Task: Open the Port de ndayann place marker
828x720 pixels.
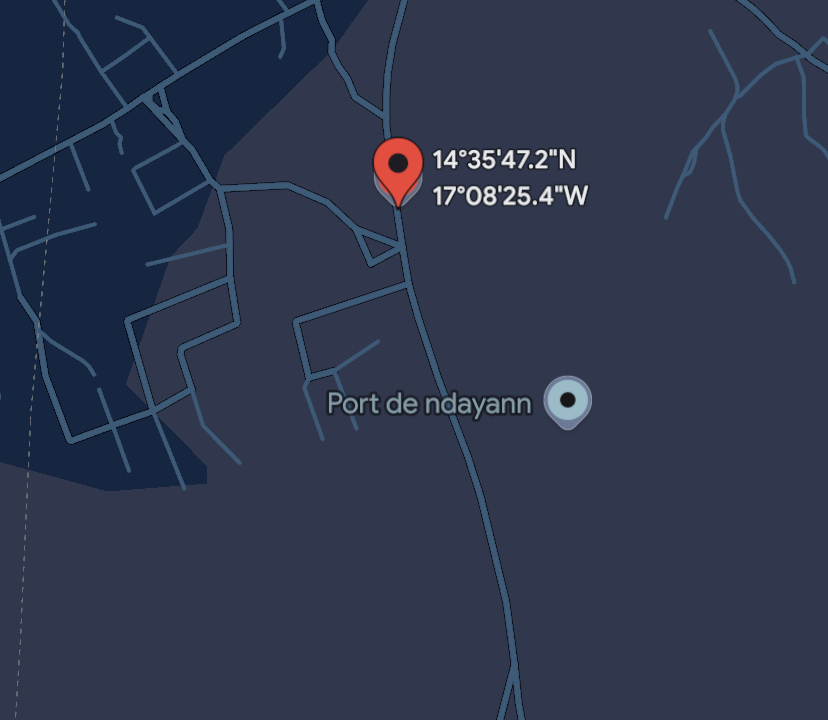Action: 568,401
